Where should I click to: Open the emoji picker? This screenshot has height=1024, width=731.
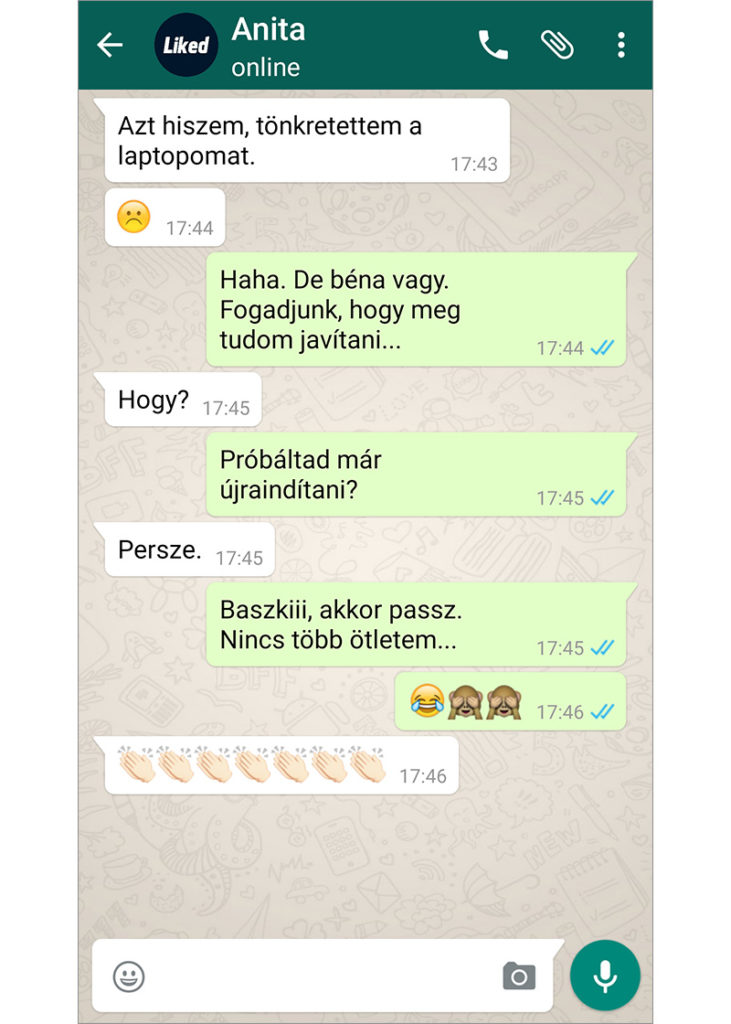coord(128,976)
